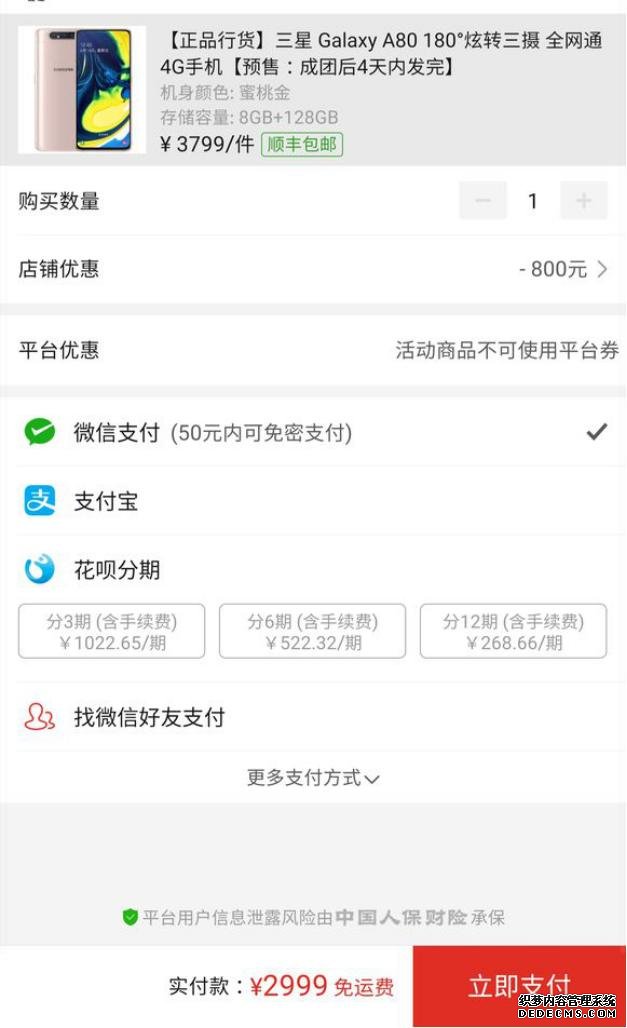This screenshot has width=627, height=1028.
Task: Increase purchase quantity with plus button
Action: coord(584,201)
